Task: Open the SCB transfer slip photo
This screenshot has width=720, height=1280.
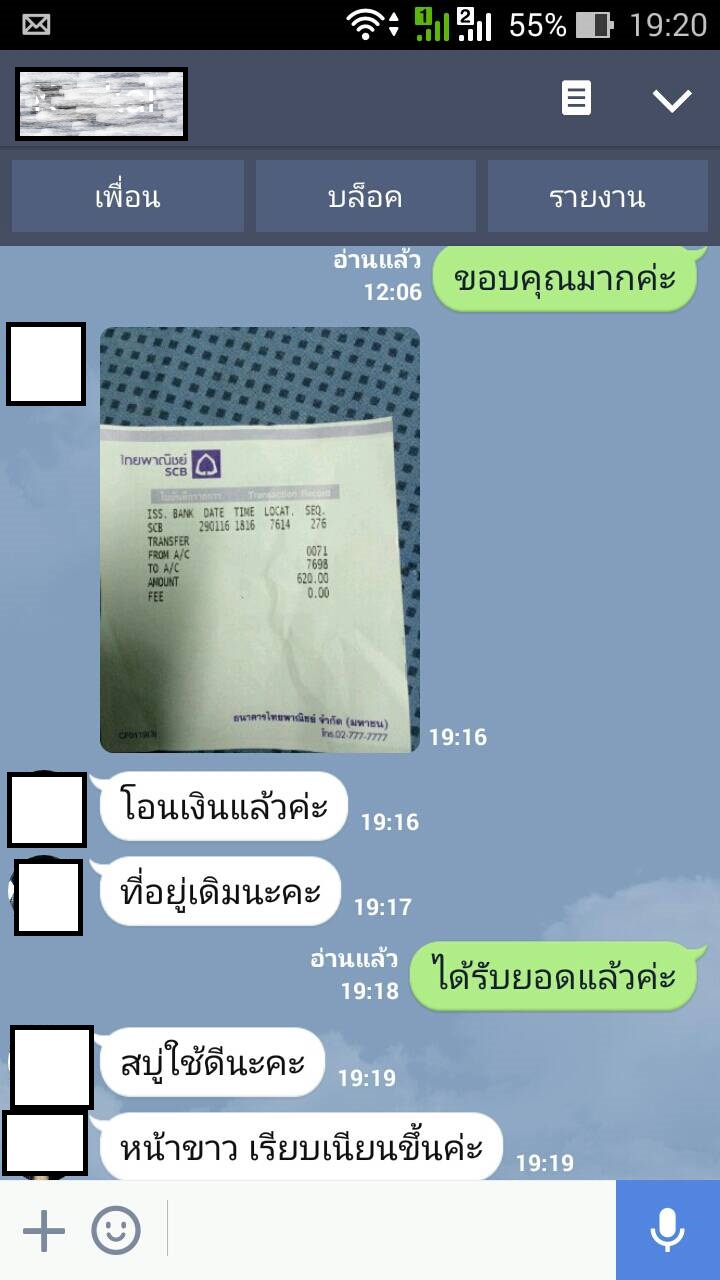Action: [x=260, y=540]
